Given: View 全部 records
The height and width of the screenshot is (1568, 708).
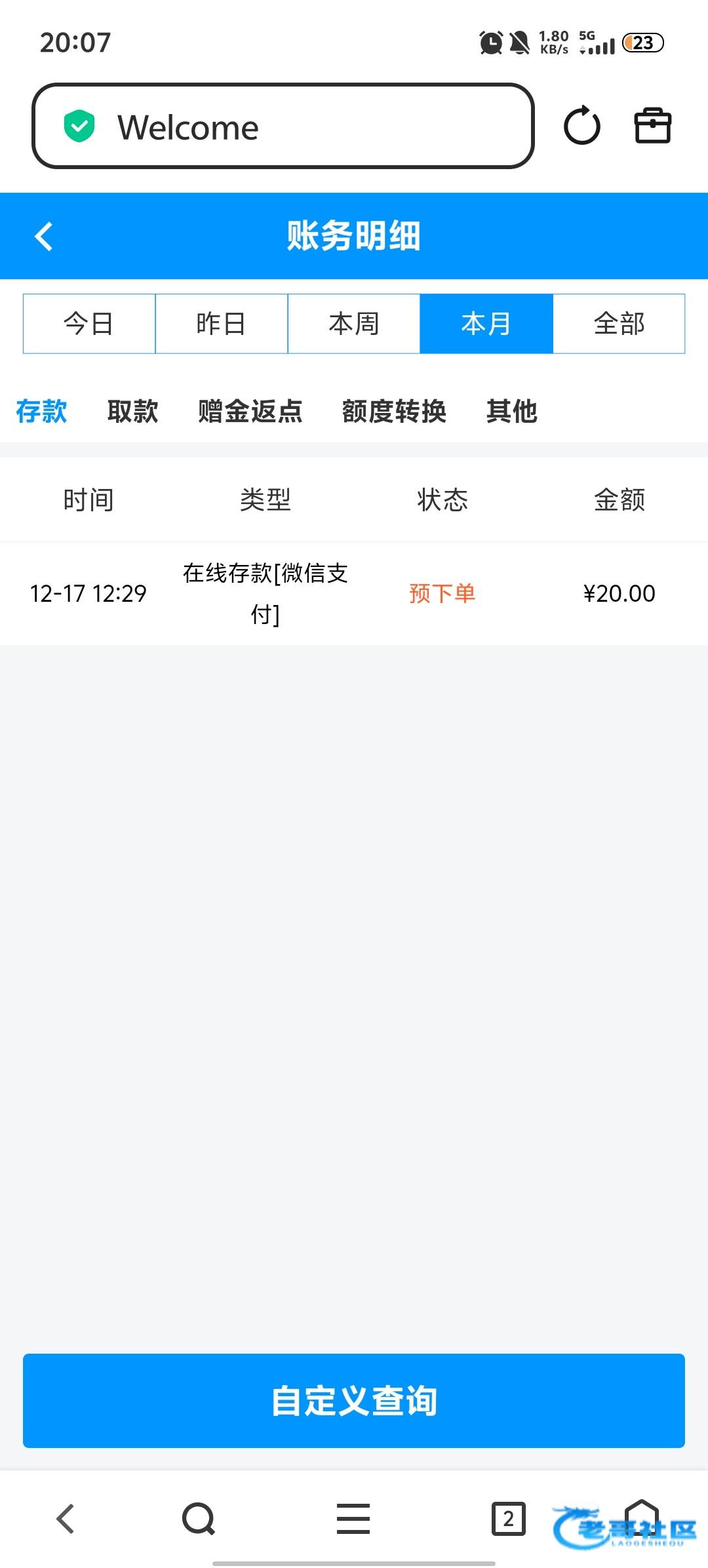Looking at the screenshot, I should (x=619, y=324).
